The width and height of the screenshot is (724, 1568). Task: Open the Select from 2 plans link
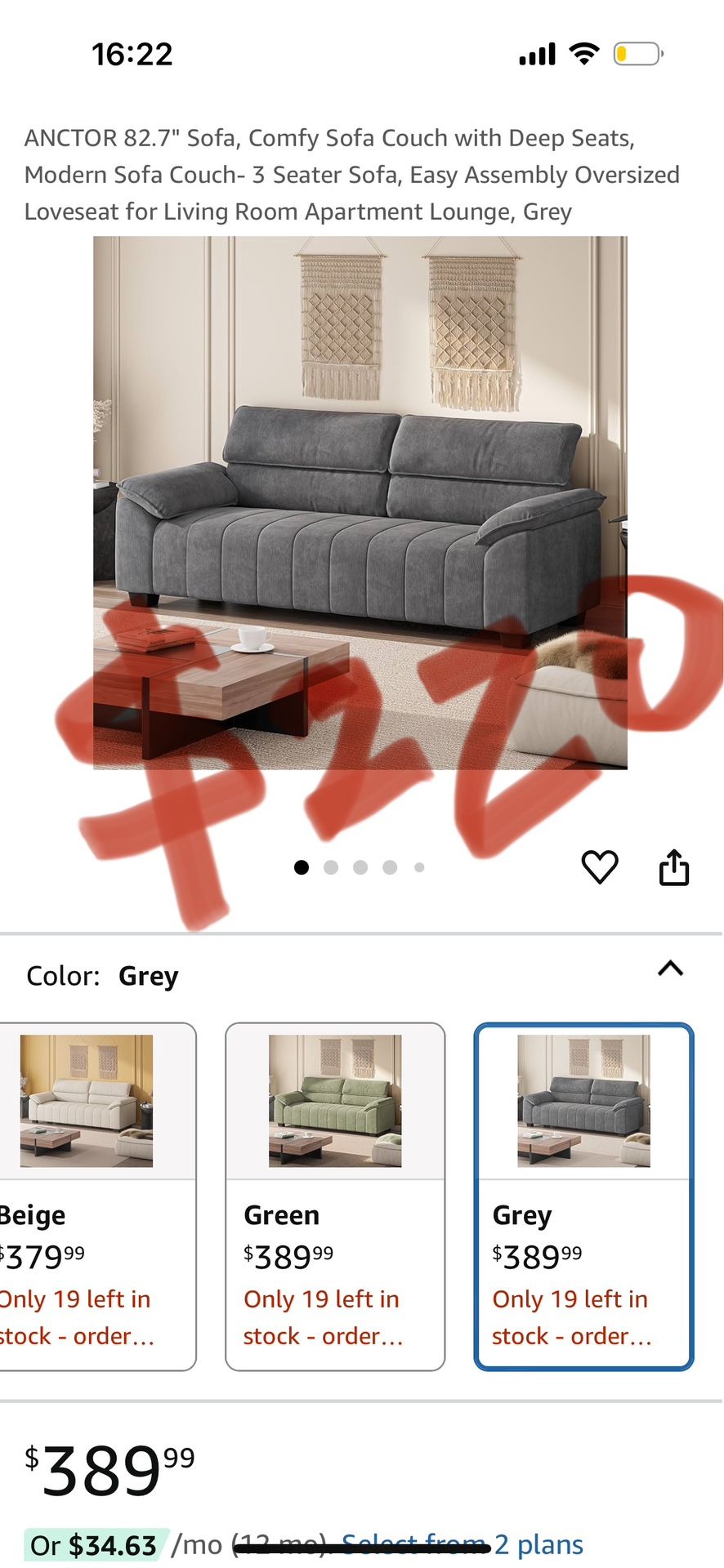click(463, 1544)
